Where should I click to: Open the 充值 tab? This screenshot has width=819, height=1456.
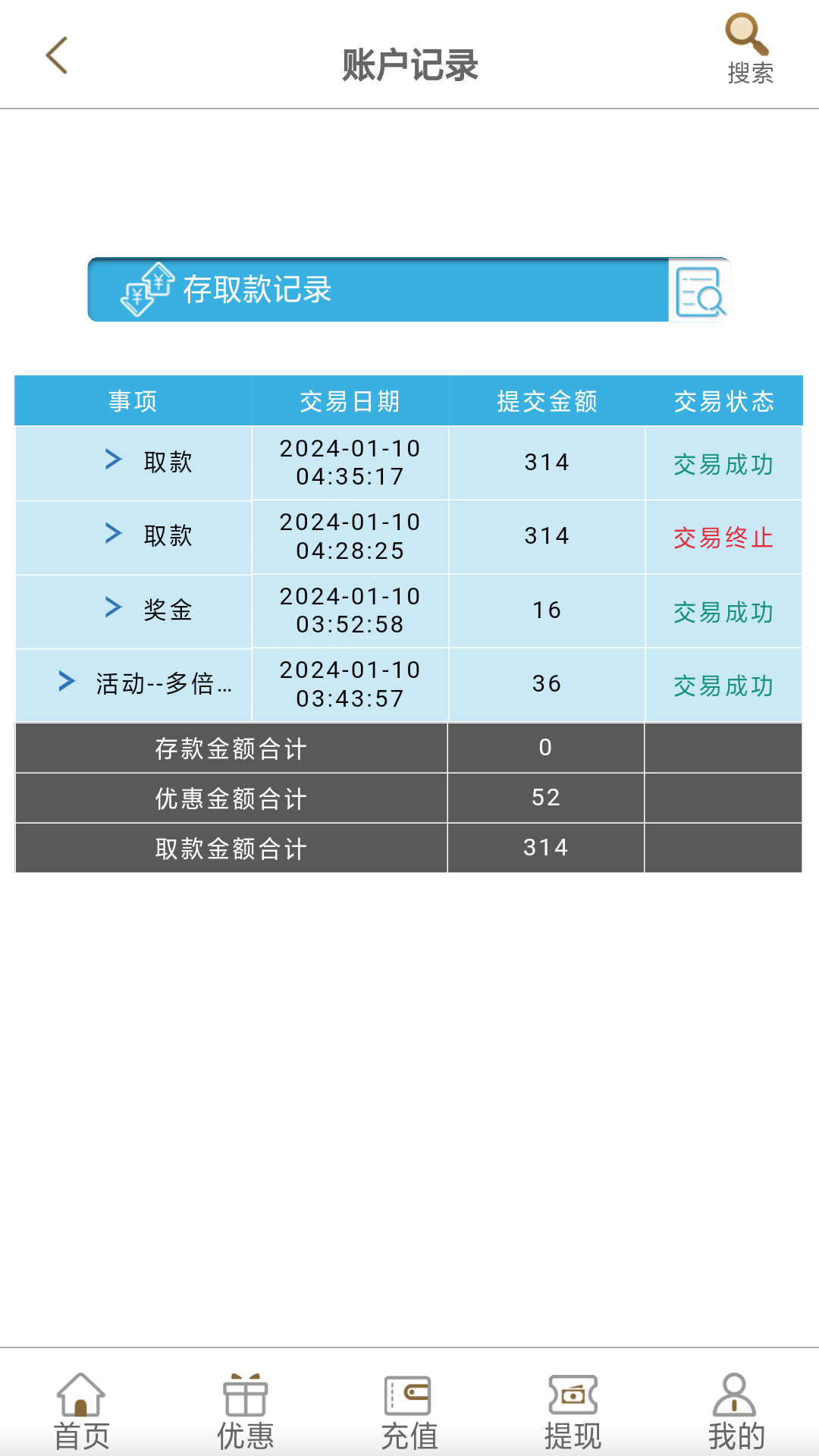pyautogui.click(x=409, y=1411)
